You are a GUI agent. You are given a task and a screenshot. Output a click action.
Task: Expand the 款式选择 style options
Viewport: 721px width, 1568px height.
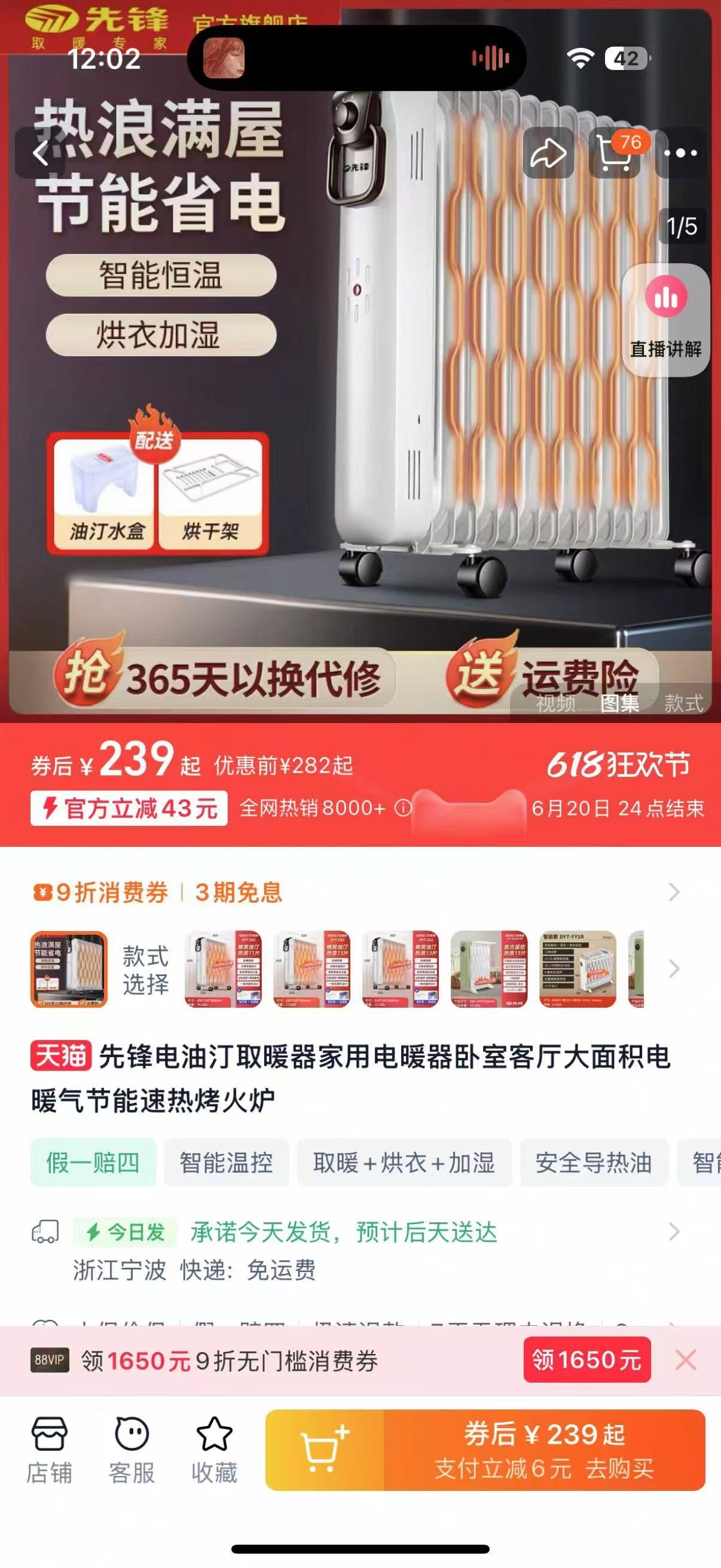click(x=674, y=968)
